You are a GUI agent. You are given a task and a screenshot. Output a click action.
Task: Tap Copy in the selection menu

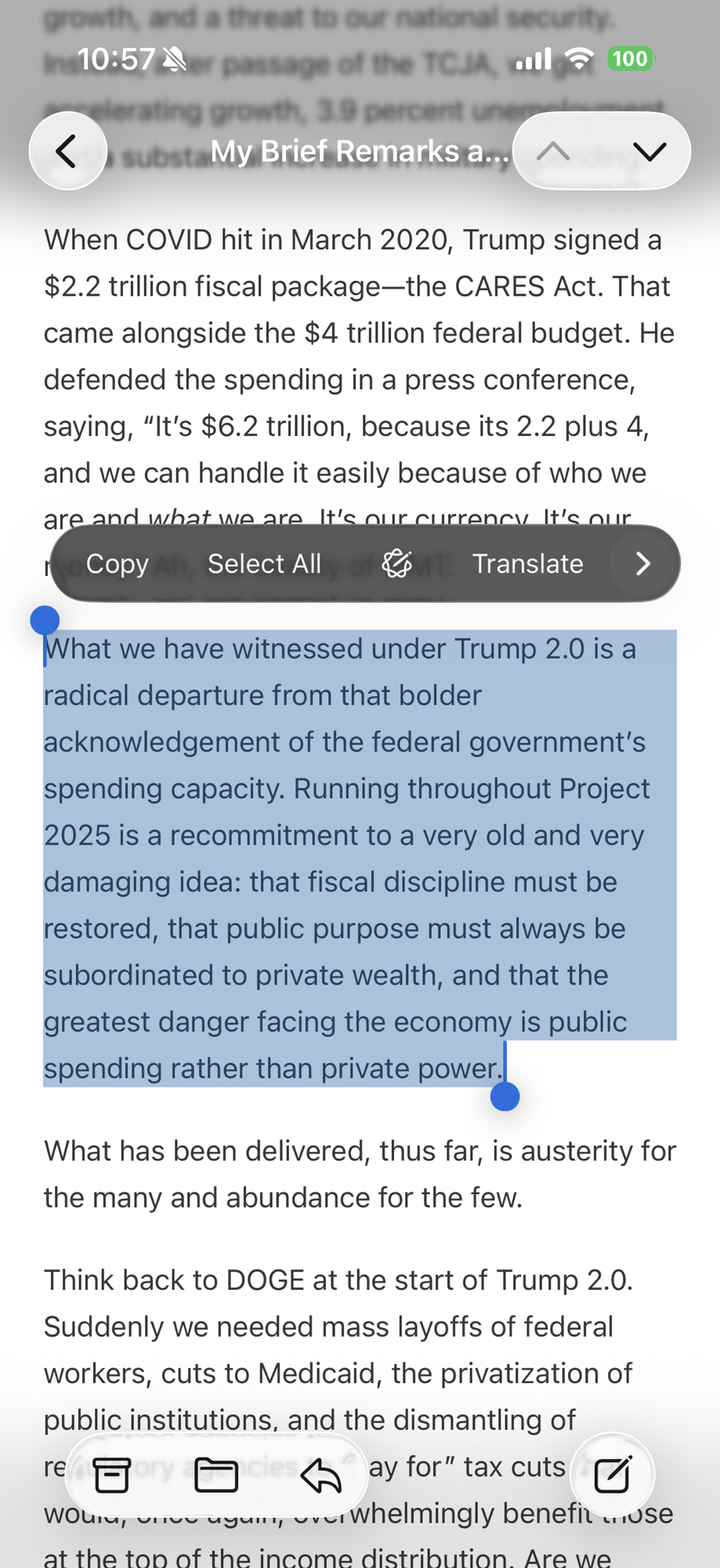click(117, 564)
